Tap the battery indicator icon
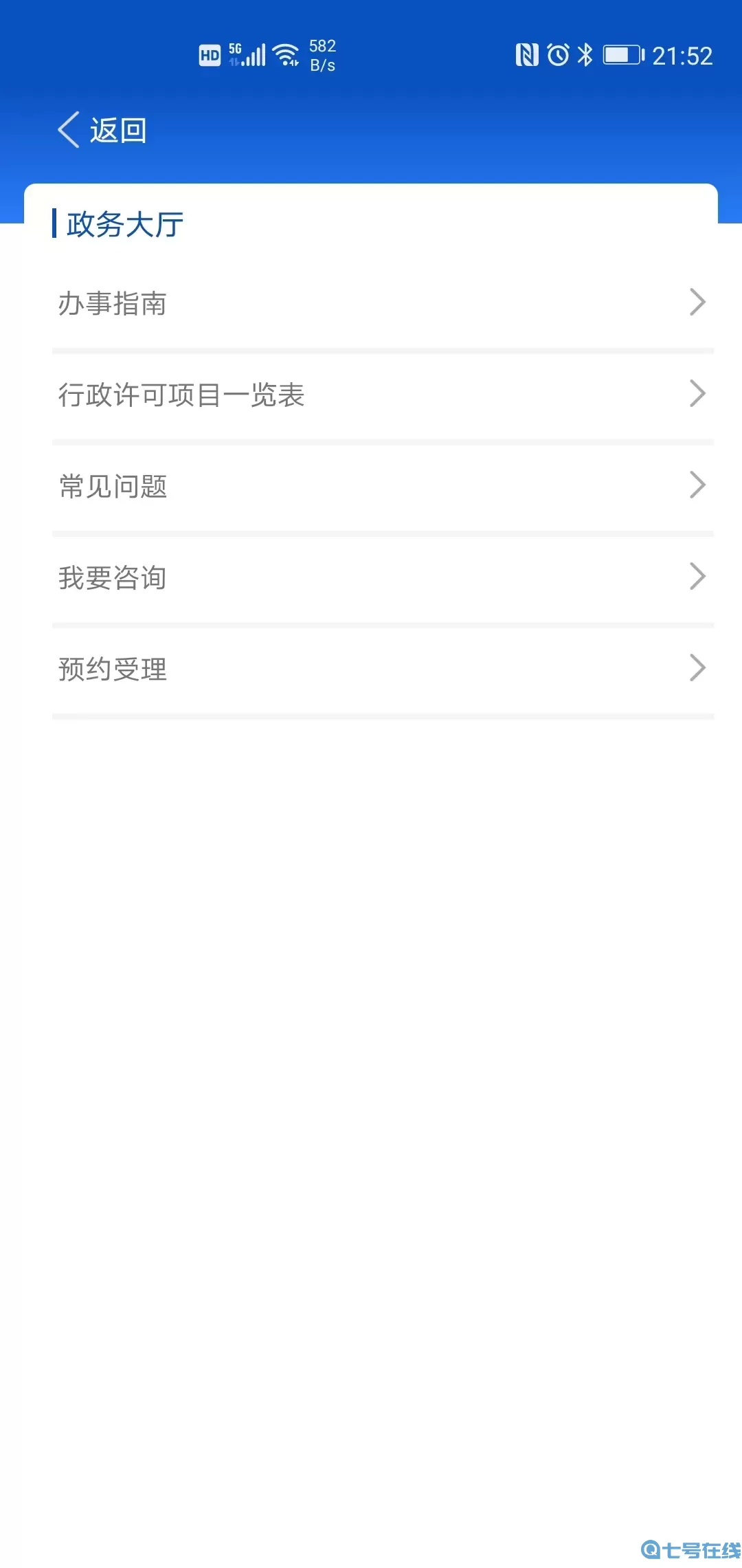Viewport: 742px width, 1568px height. pyautogui.click(x=622, y=54)
